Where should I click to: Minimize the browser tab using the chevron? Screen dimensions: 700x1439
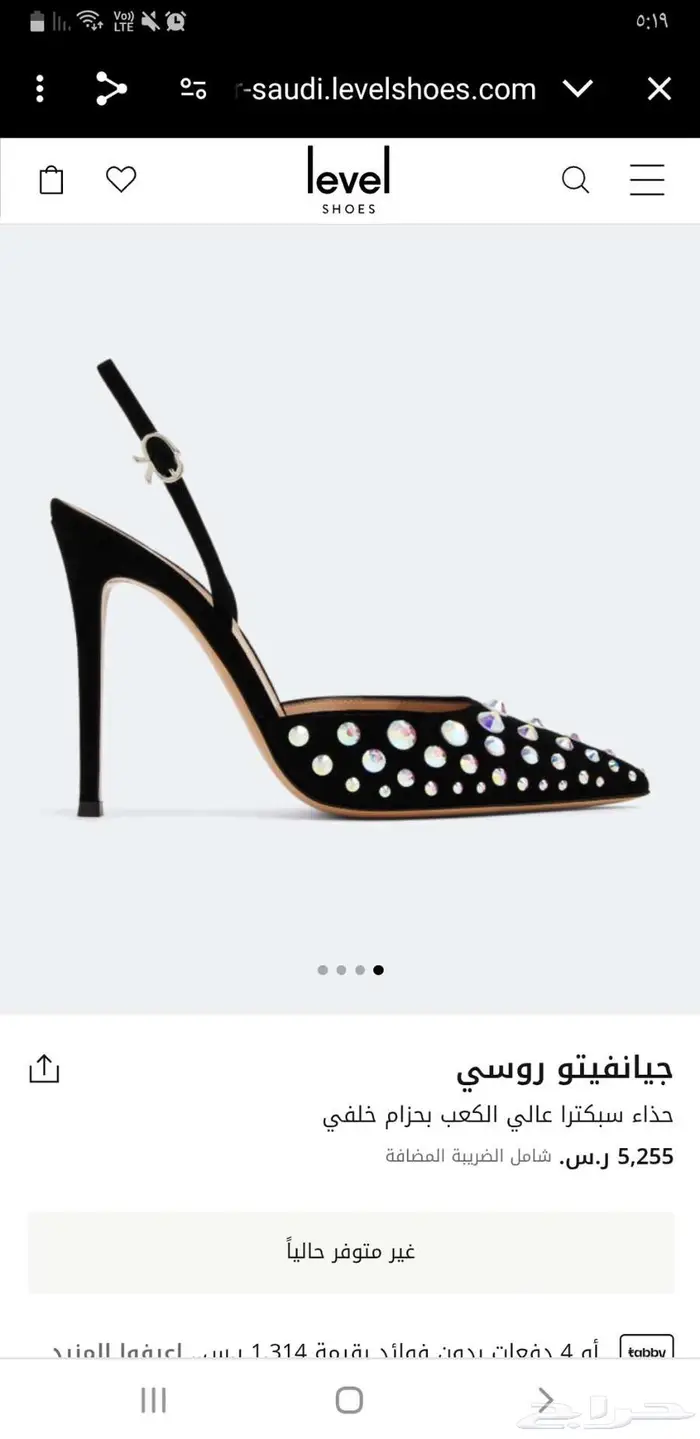tap(578, 89)
